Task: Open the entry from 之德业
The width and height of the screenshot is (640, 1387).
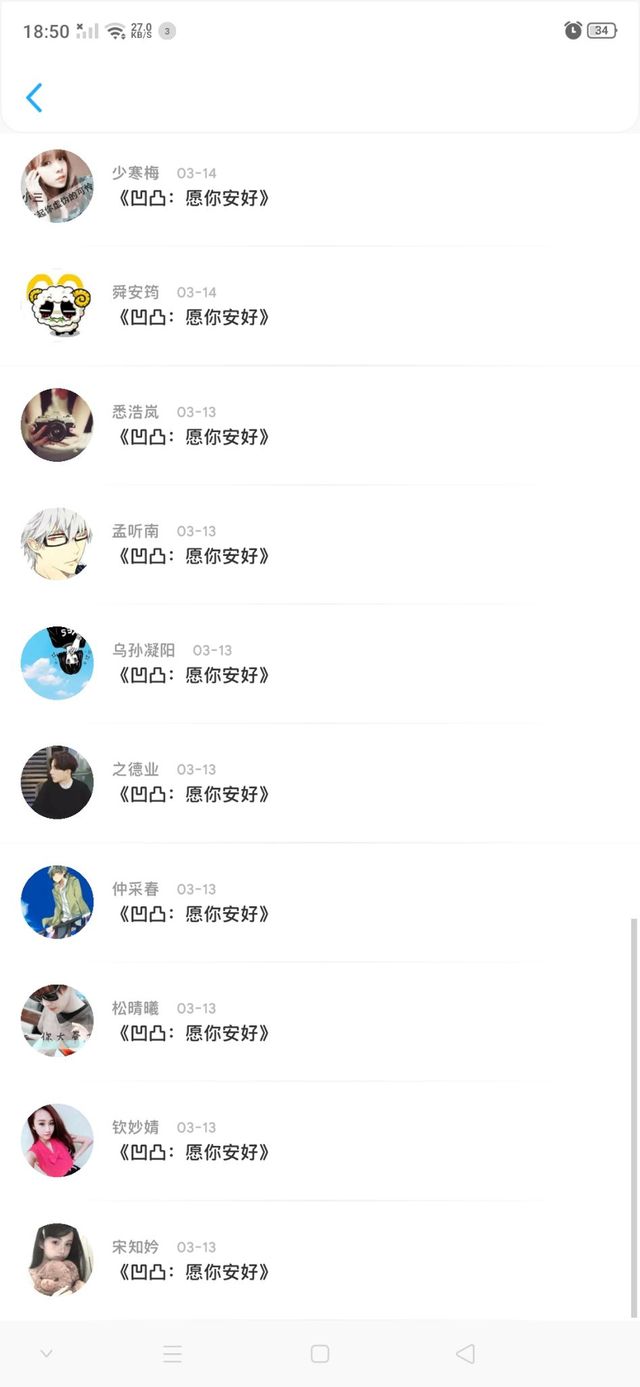Action: tap(320, 782)
